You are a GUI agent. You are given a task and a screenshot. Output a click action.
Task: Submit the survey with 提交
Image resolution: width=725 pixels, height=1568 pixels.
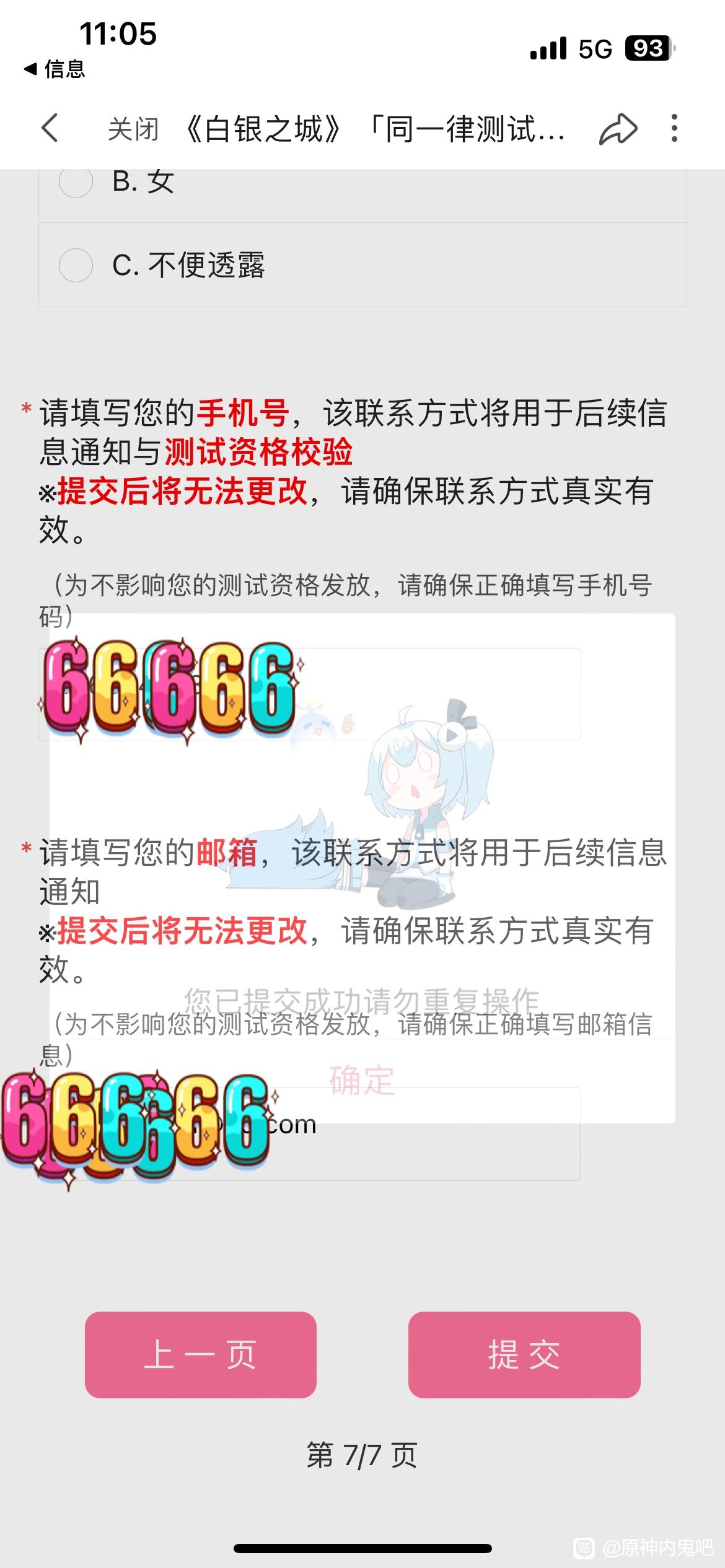pyautogui.click(x=524, y=1354)
